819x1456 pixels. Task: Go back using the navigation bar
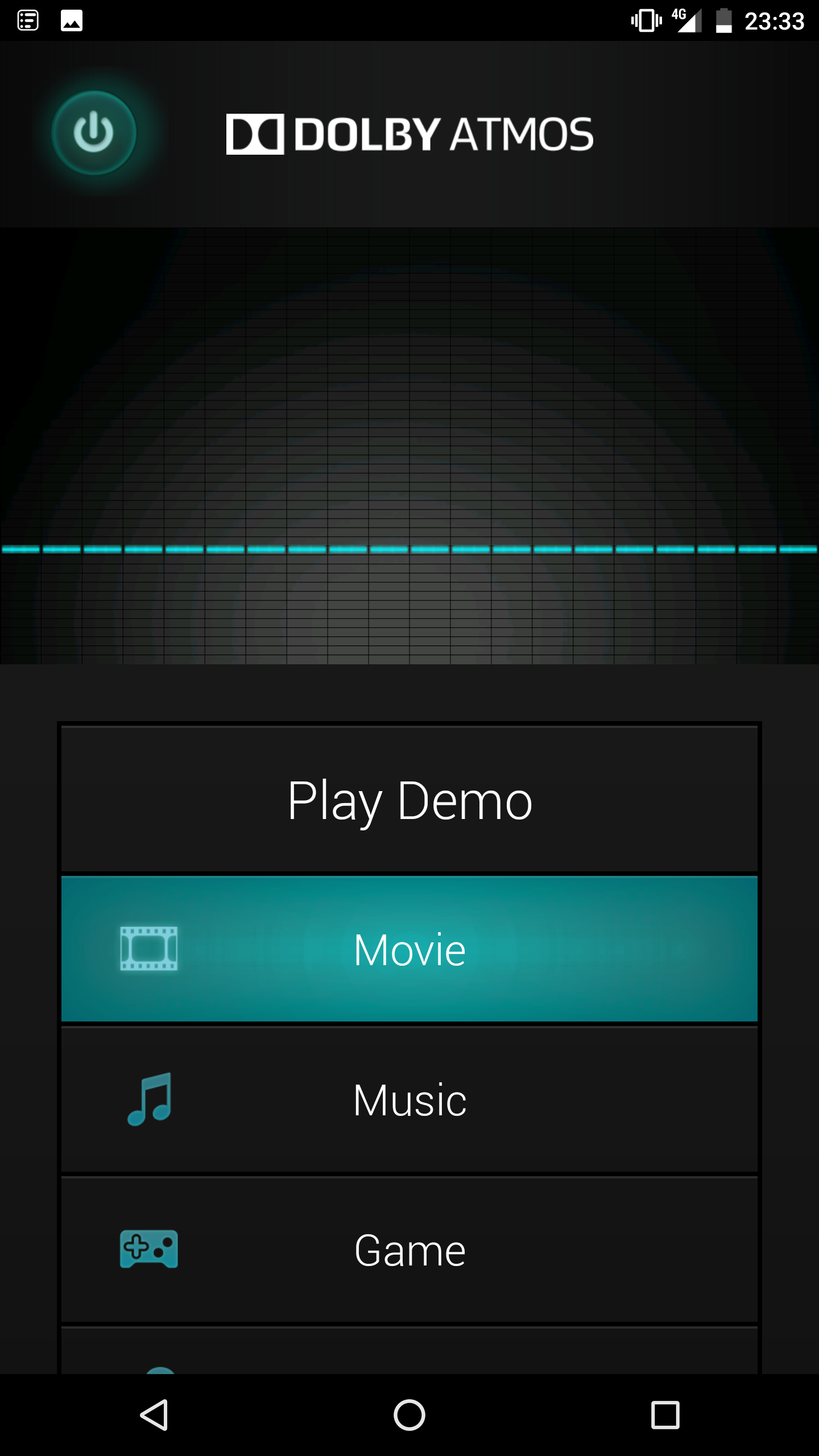pyautogui.click(x=154, y=1415)
